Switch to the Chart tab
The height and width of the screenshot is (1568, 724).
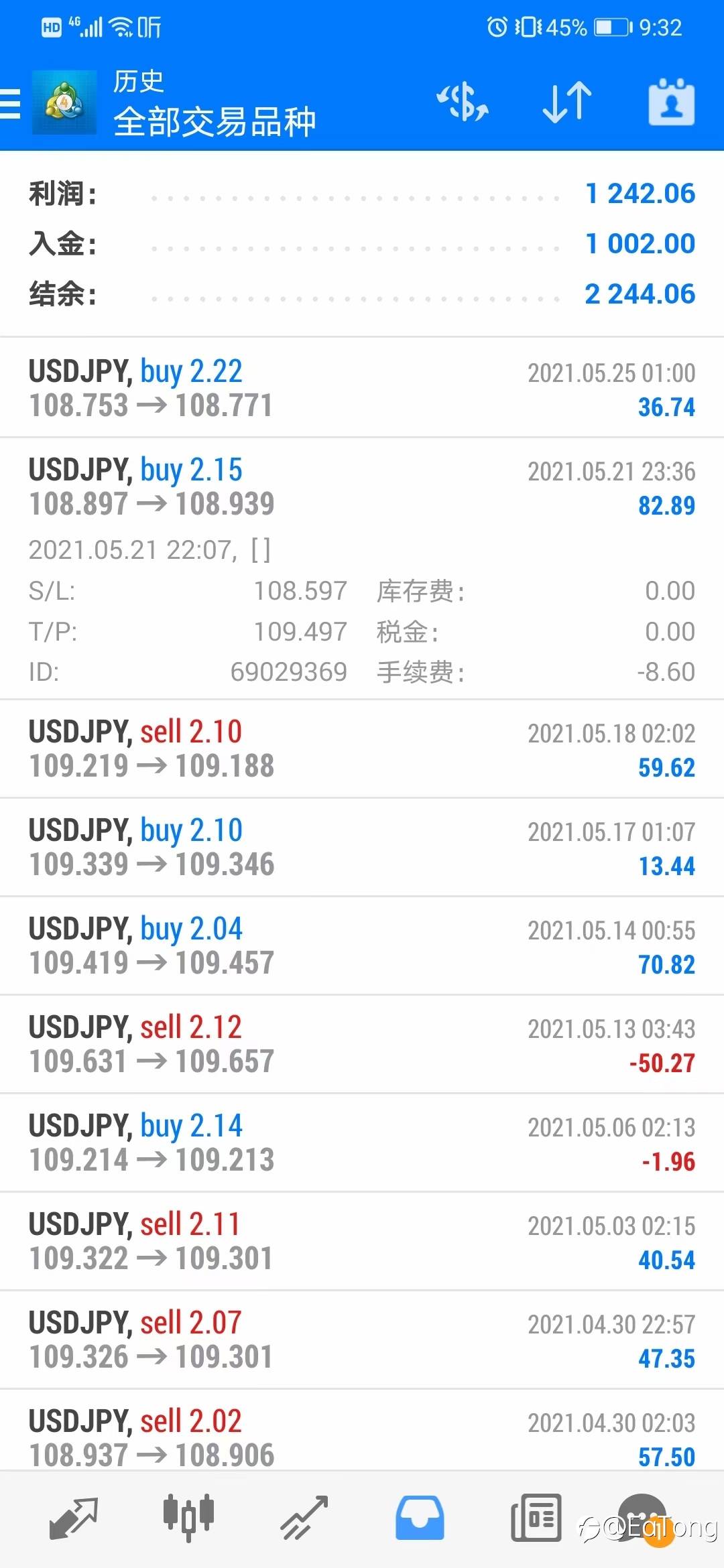[x=188, y=1518]
